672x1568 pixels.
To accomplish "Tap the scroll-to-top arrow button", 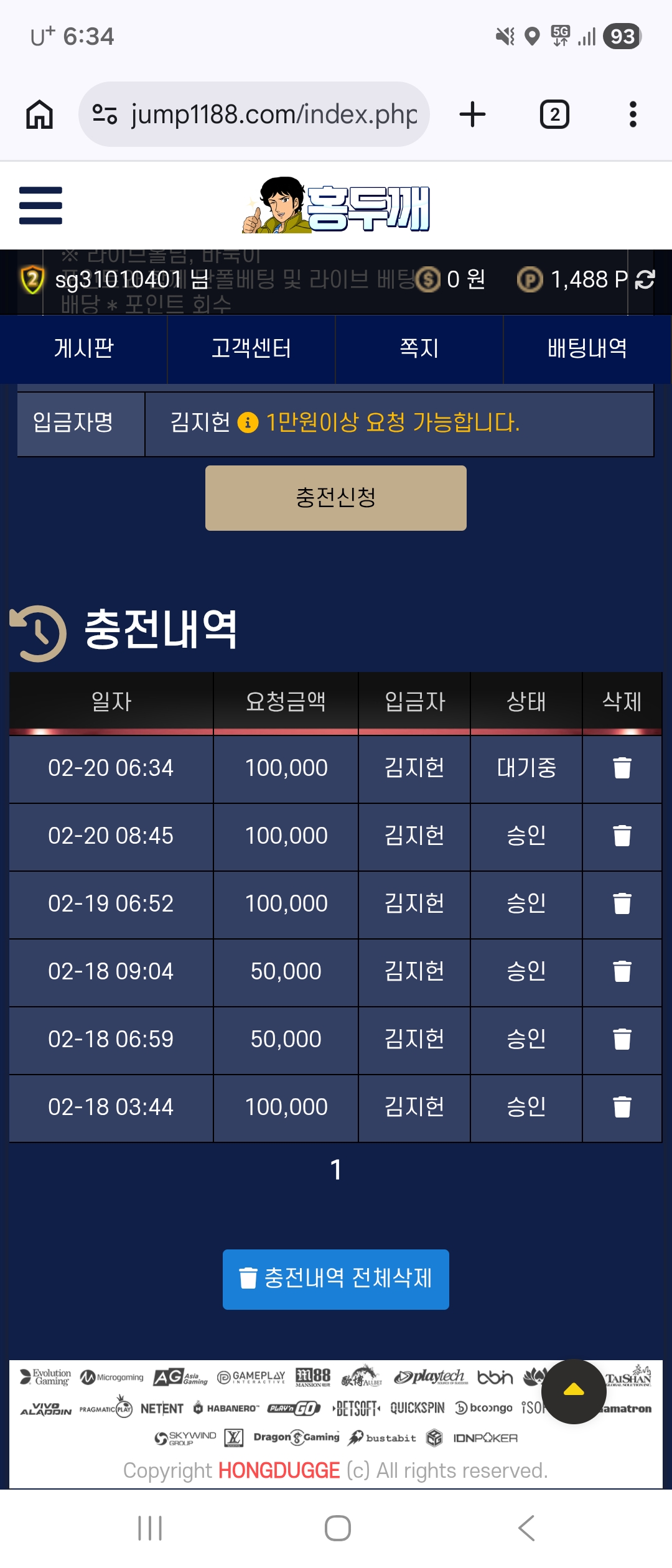I will coord(574,1391).
